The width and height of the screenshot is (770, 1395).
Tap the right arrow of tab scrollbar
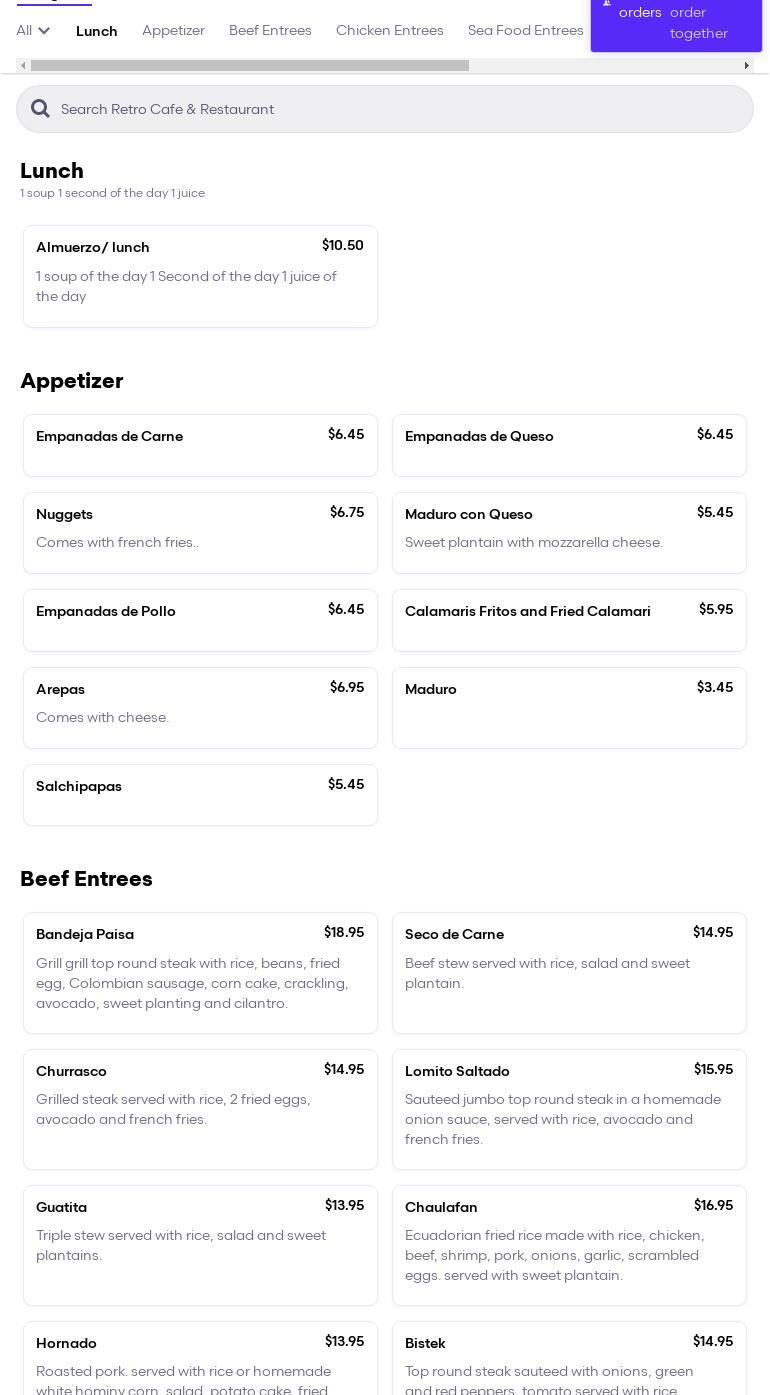[746, 66]
